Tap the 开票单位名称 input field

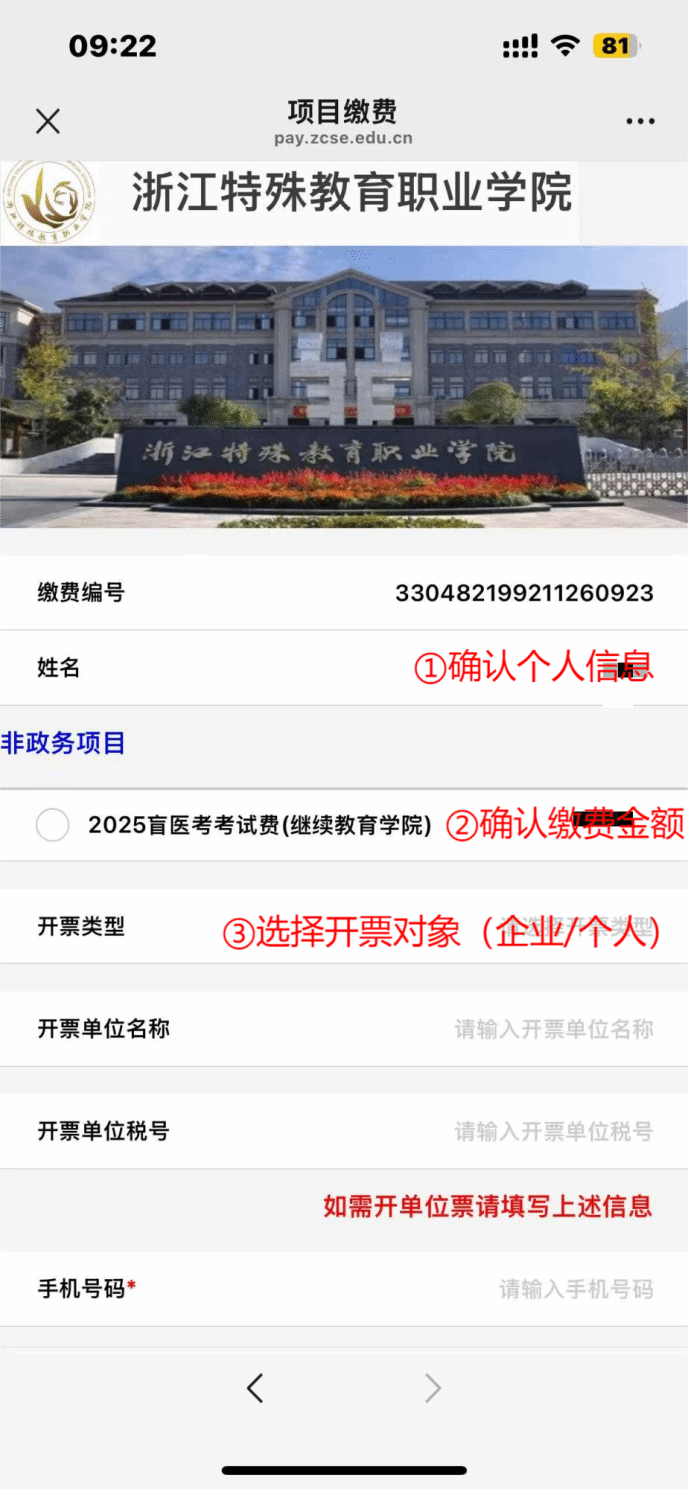[553, 1029]
